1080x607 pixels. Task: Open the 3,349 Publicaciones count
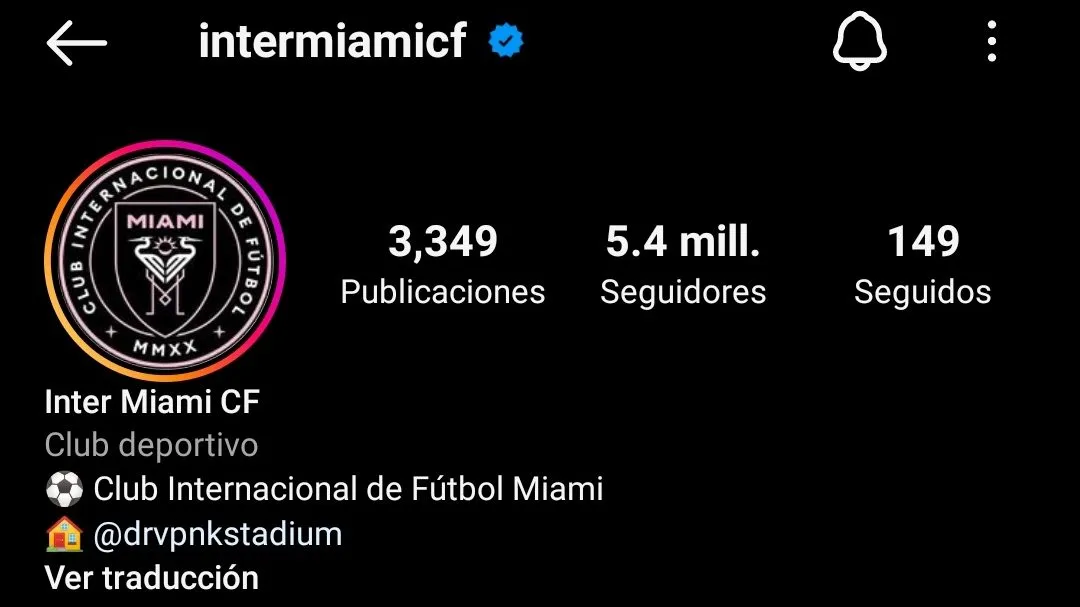click(442, 264)
